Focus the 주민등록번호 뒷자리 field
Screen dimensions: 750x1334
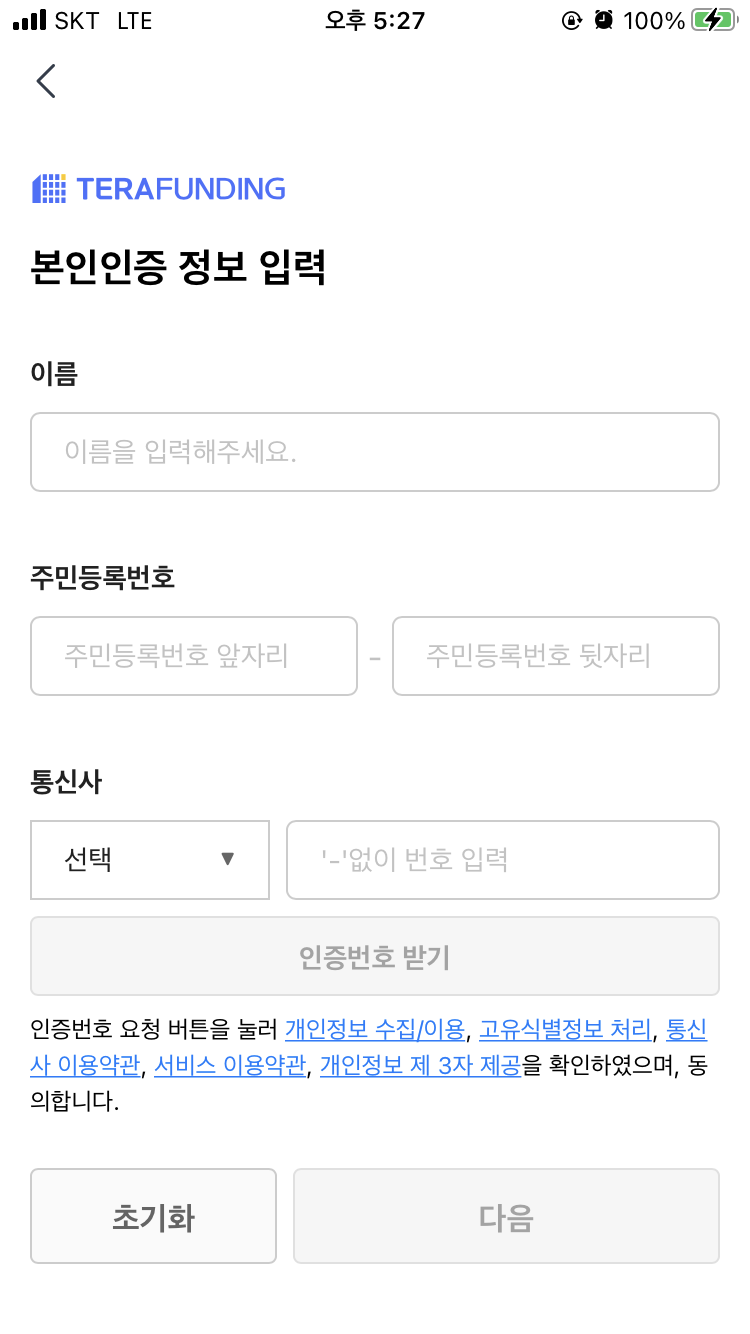coord(556,656)
